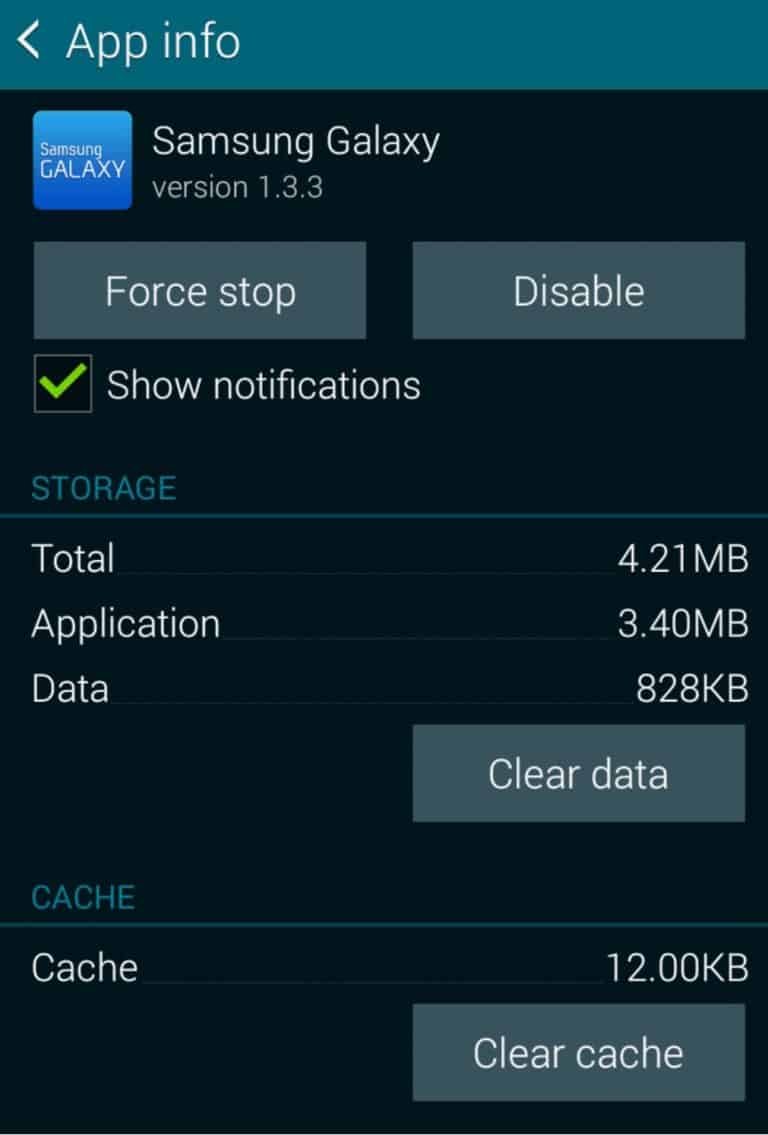The height and width of the screenshot is (1135, 768).
Task: Tap the Cache row showing 12.00KB
Action: (384, 967)
